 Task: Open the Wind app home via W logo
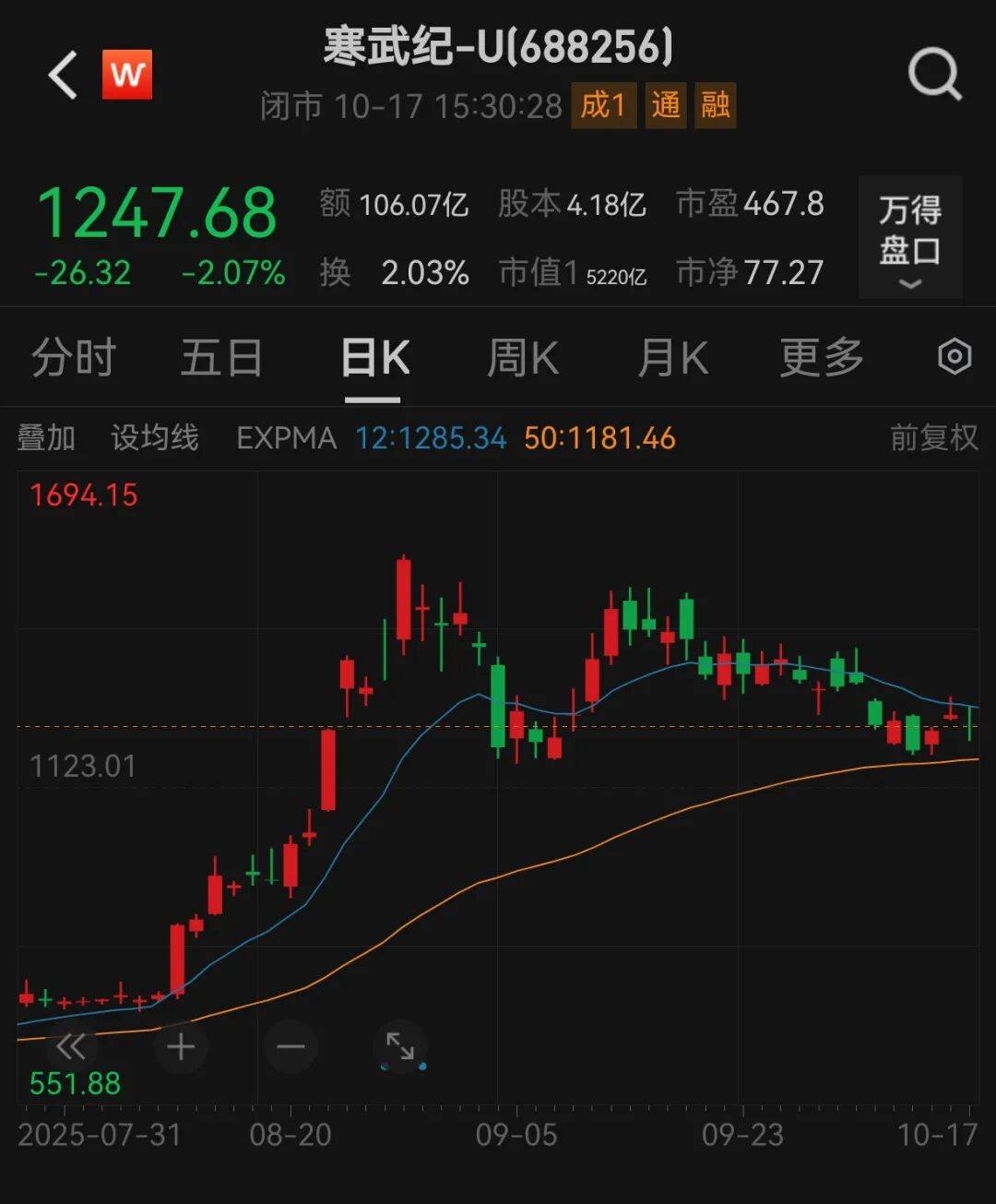(128, 74)
